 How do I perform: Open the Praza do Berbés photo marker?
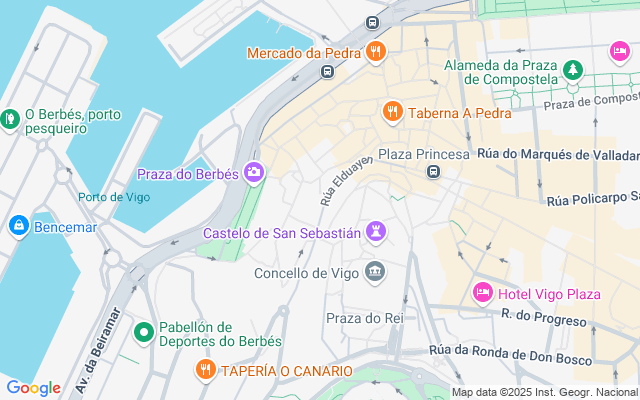(254, 174)
